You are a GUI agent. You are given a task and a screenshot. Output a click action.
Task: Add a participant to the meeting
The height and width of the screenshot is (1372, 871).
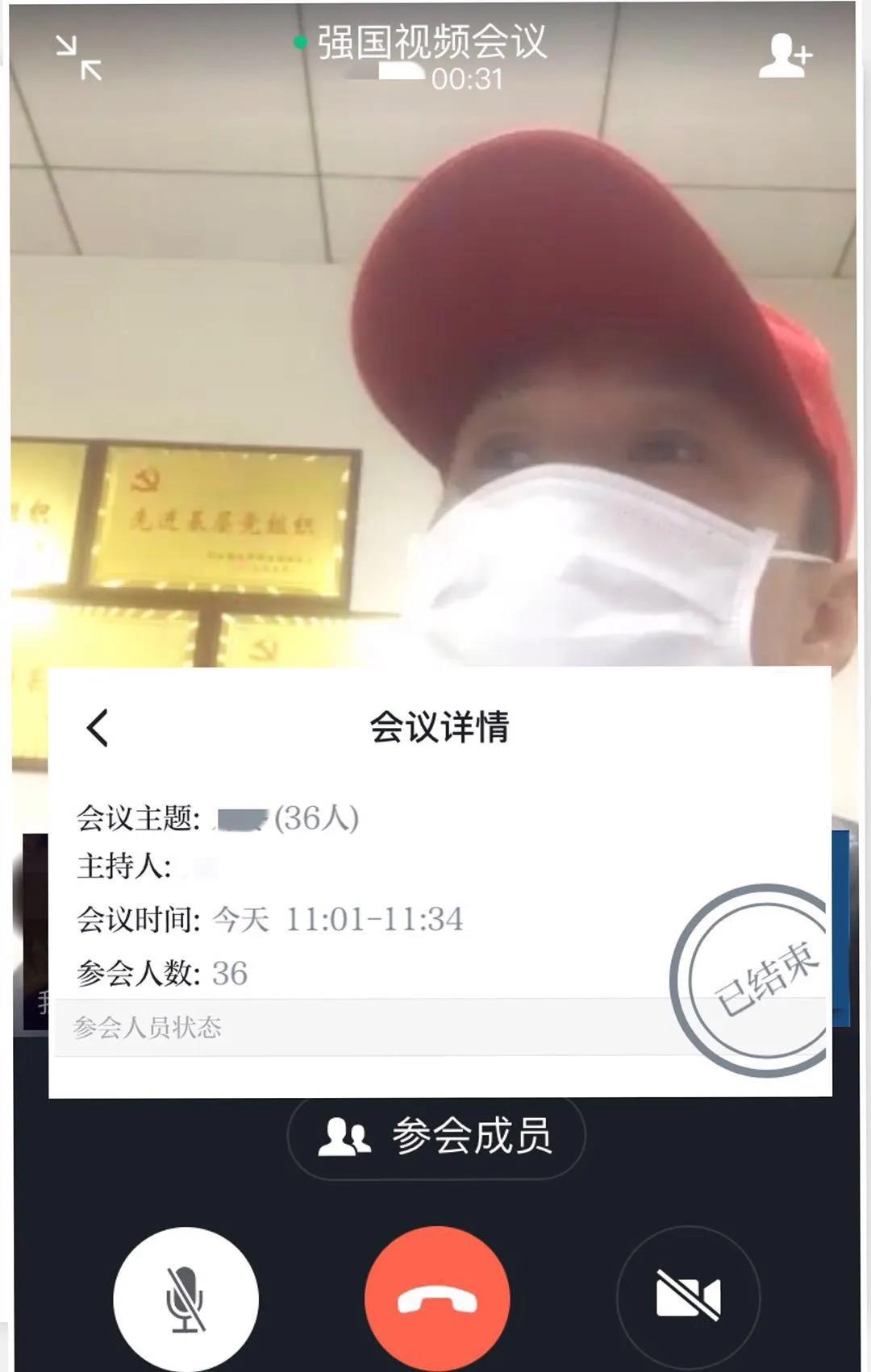[x=785, y=56]
